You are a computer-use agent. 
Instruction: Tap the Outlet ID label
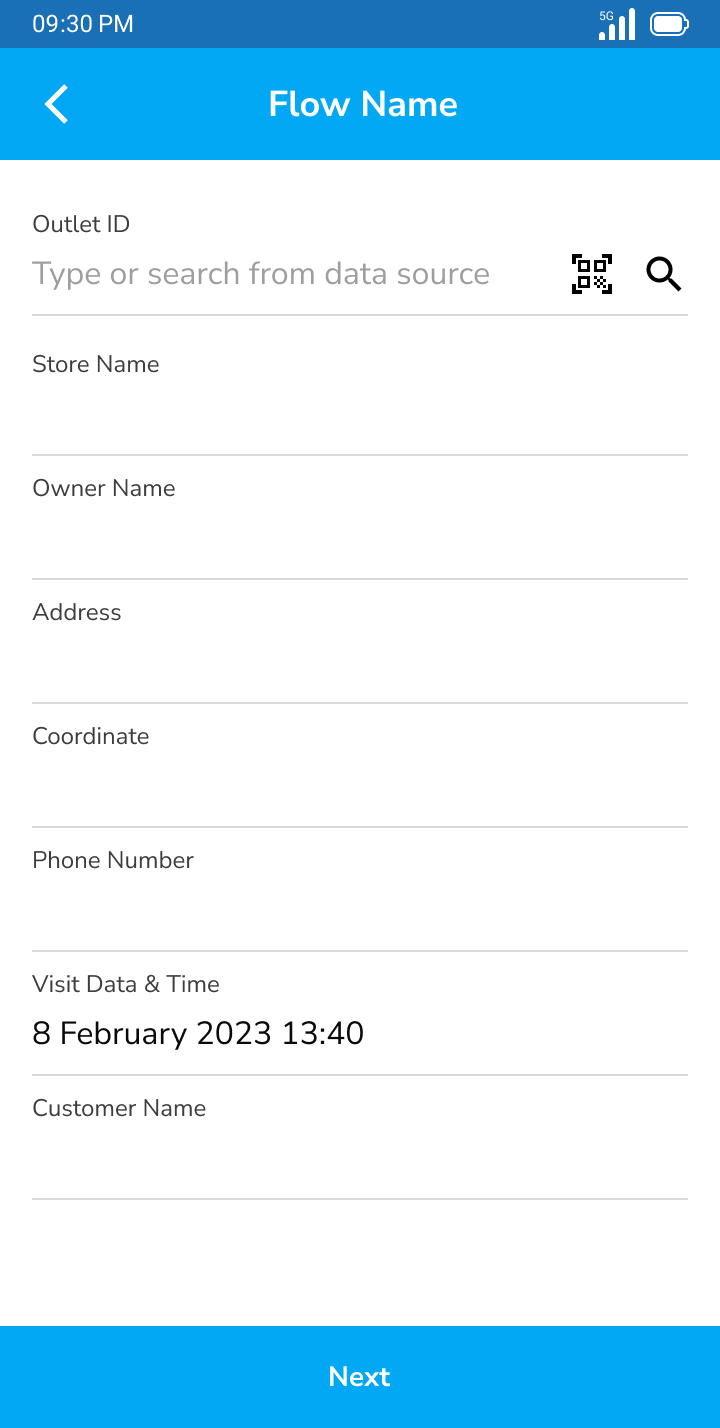(x=81, y=224)
